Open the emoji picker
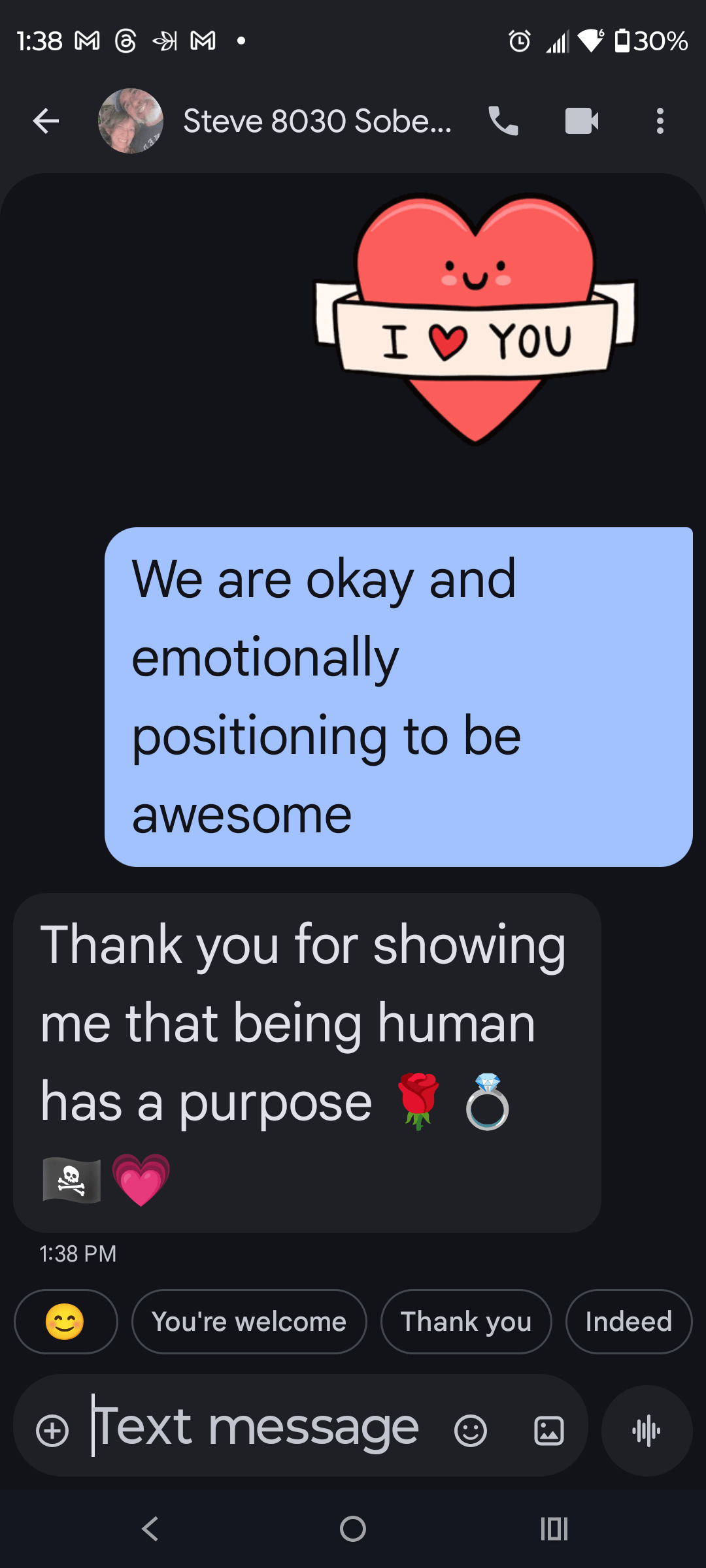 471,1431
